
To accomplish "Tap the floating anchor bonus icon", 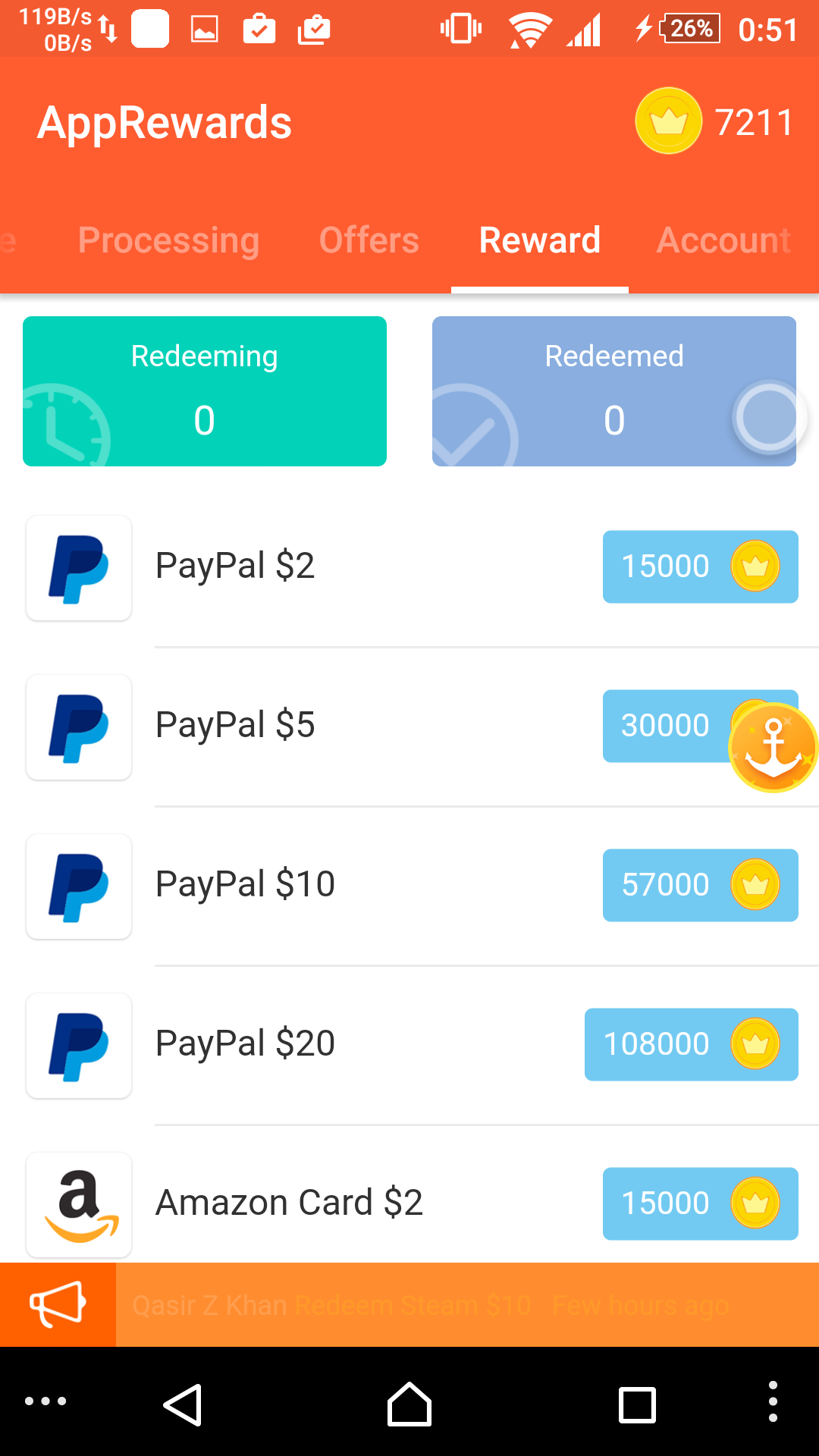I will pos(773,748).
